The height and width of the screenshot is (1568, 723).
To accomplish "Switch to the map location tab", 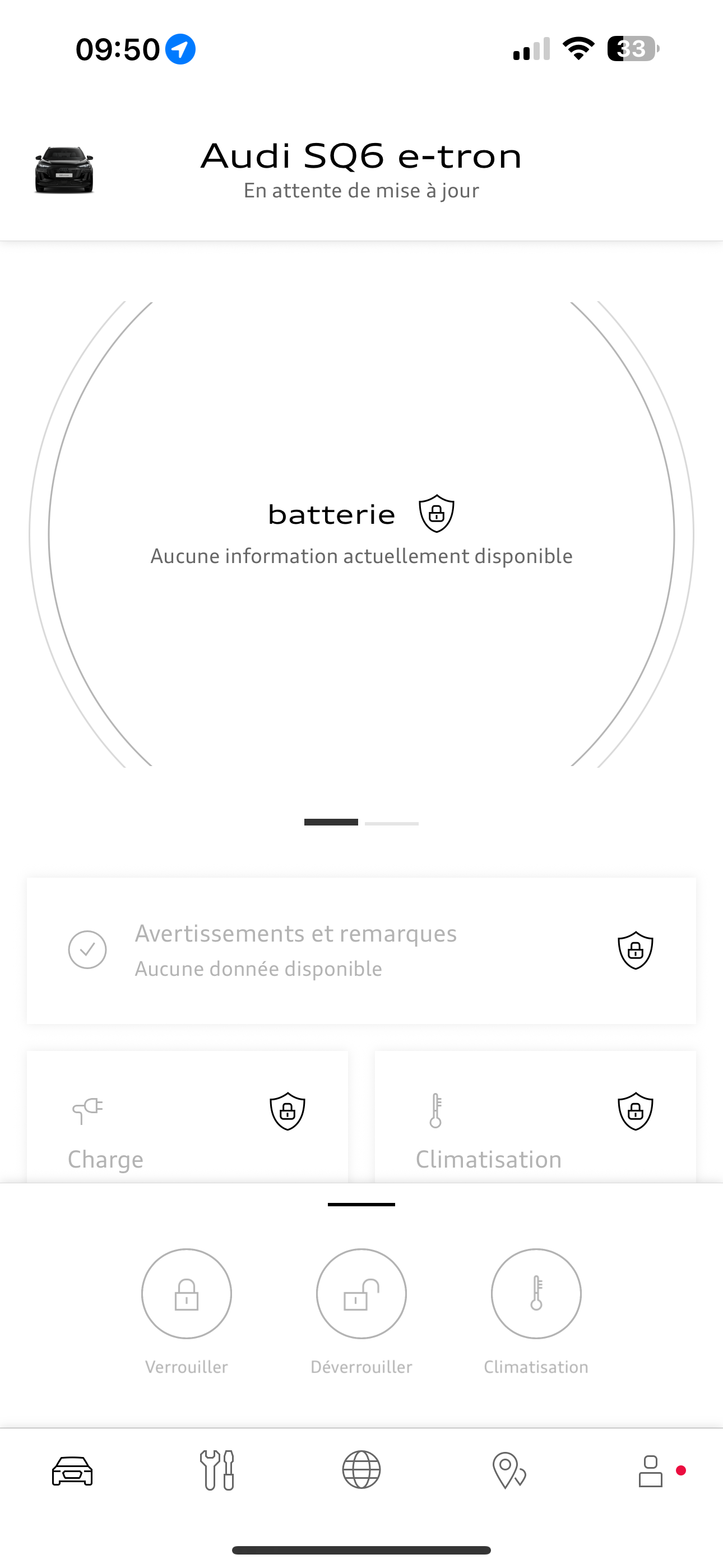I will click(x=509, y=1470).
